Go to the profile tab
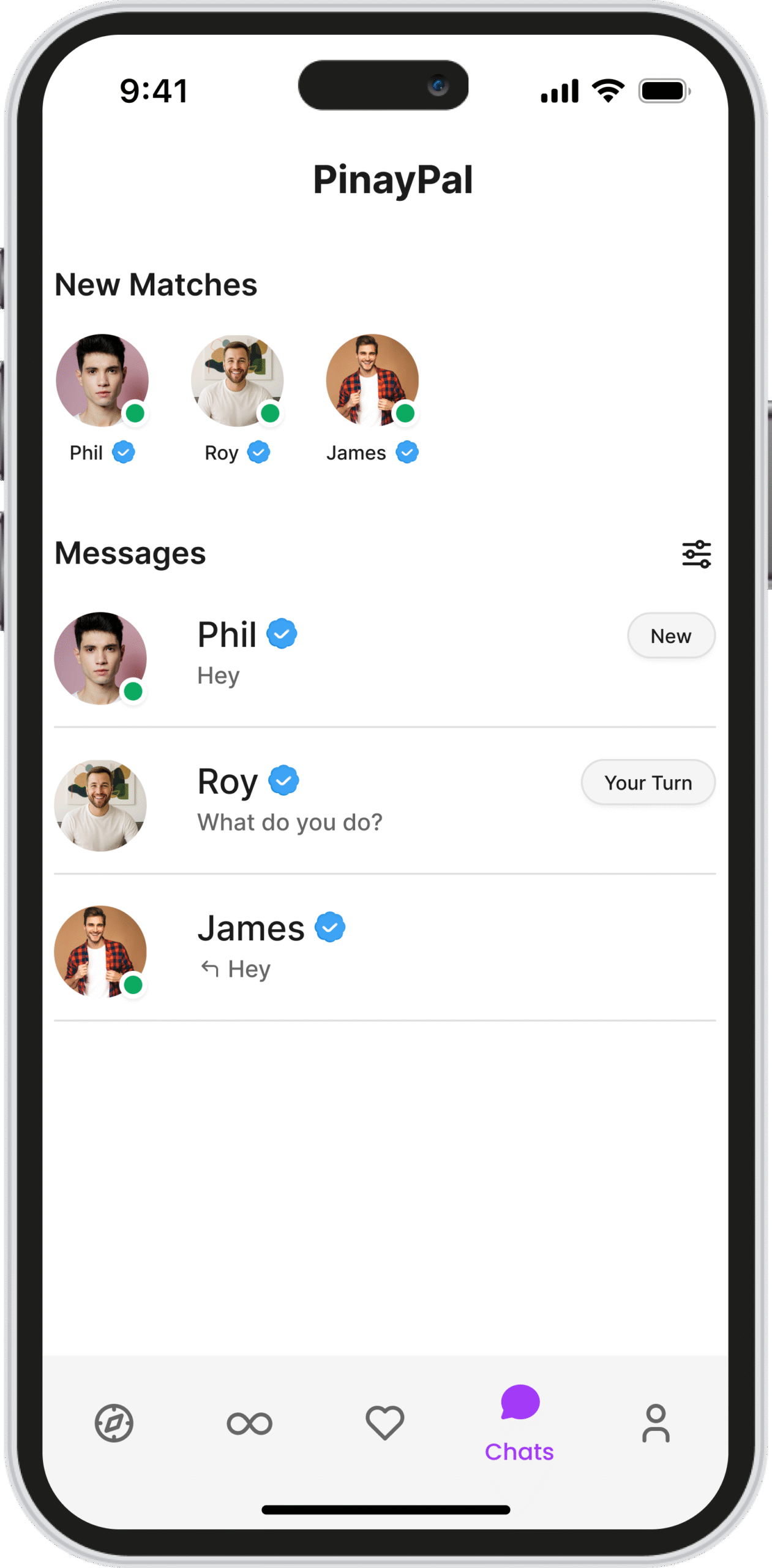Image resolution: width=772 pixels, height=1568 pixels. click(655, 1423)
